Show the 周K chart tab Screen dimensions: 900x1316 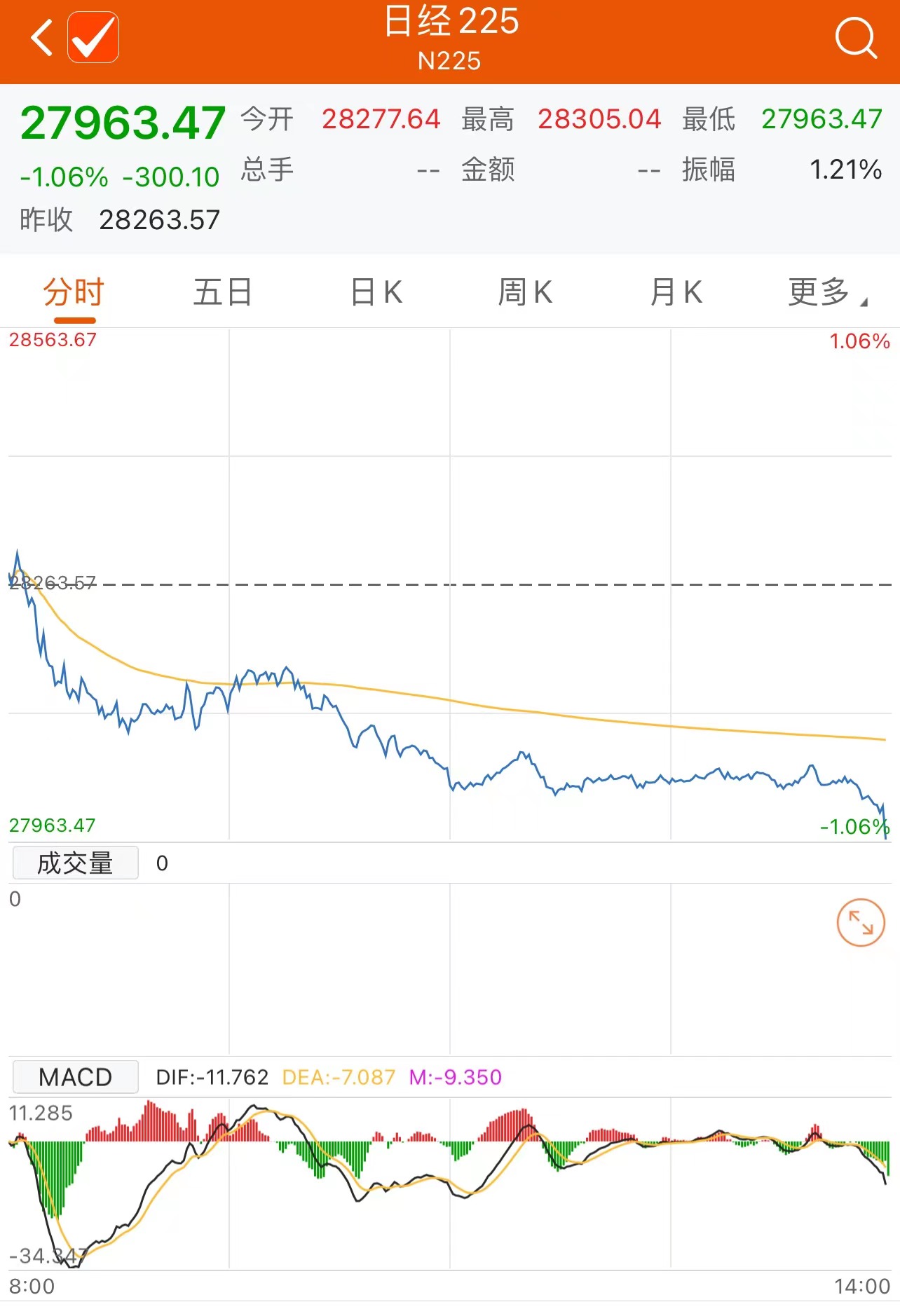click(x=525, y=292)
